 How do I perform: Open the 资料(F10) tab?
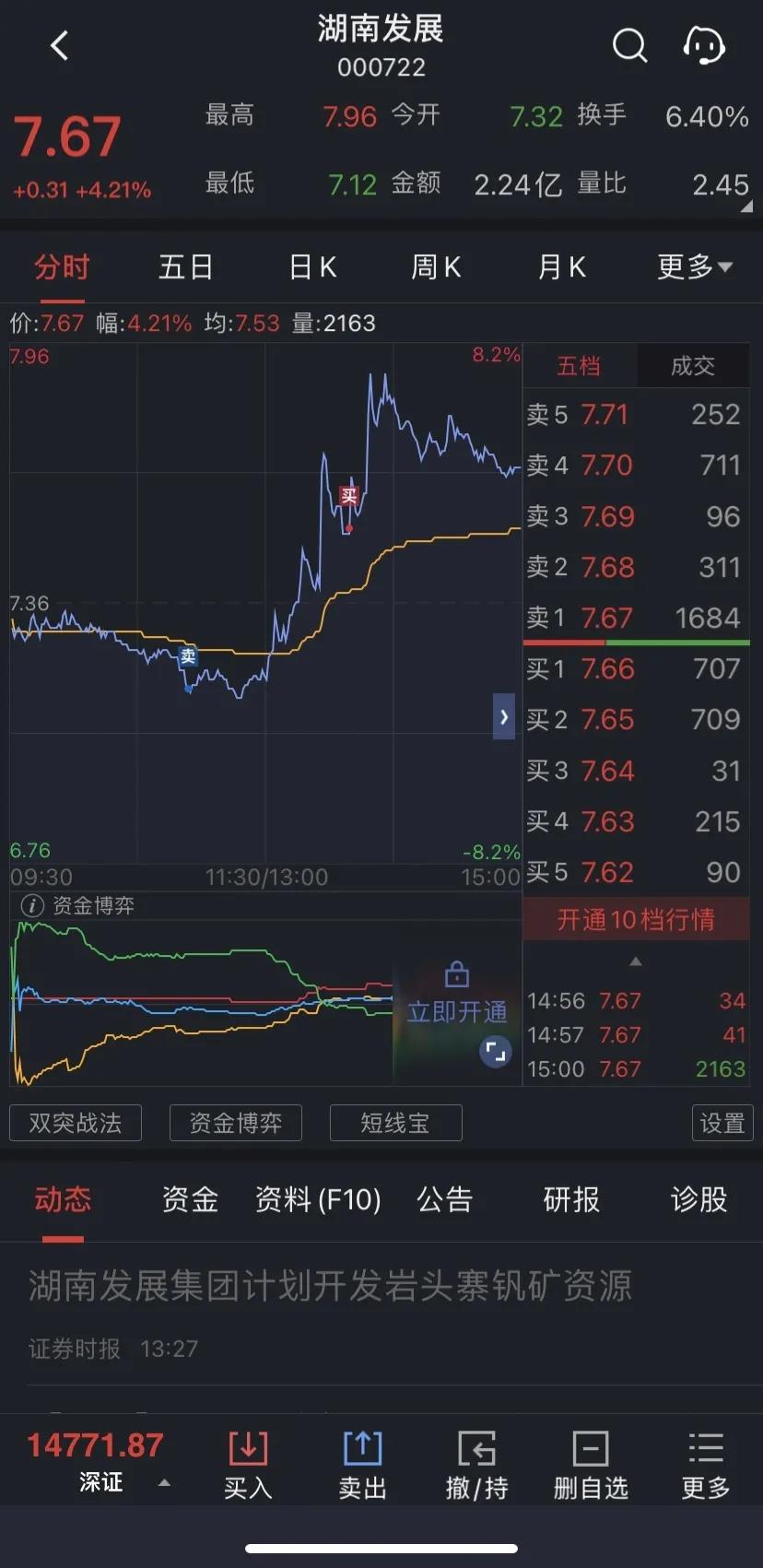317,1199
